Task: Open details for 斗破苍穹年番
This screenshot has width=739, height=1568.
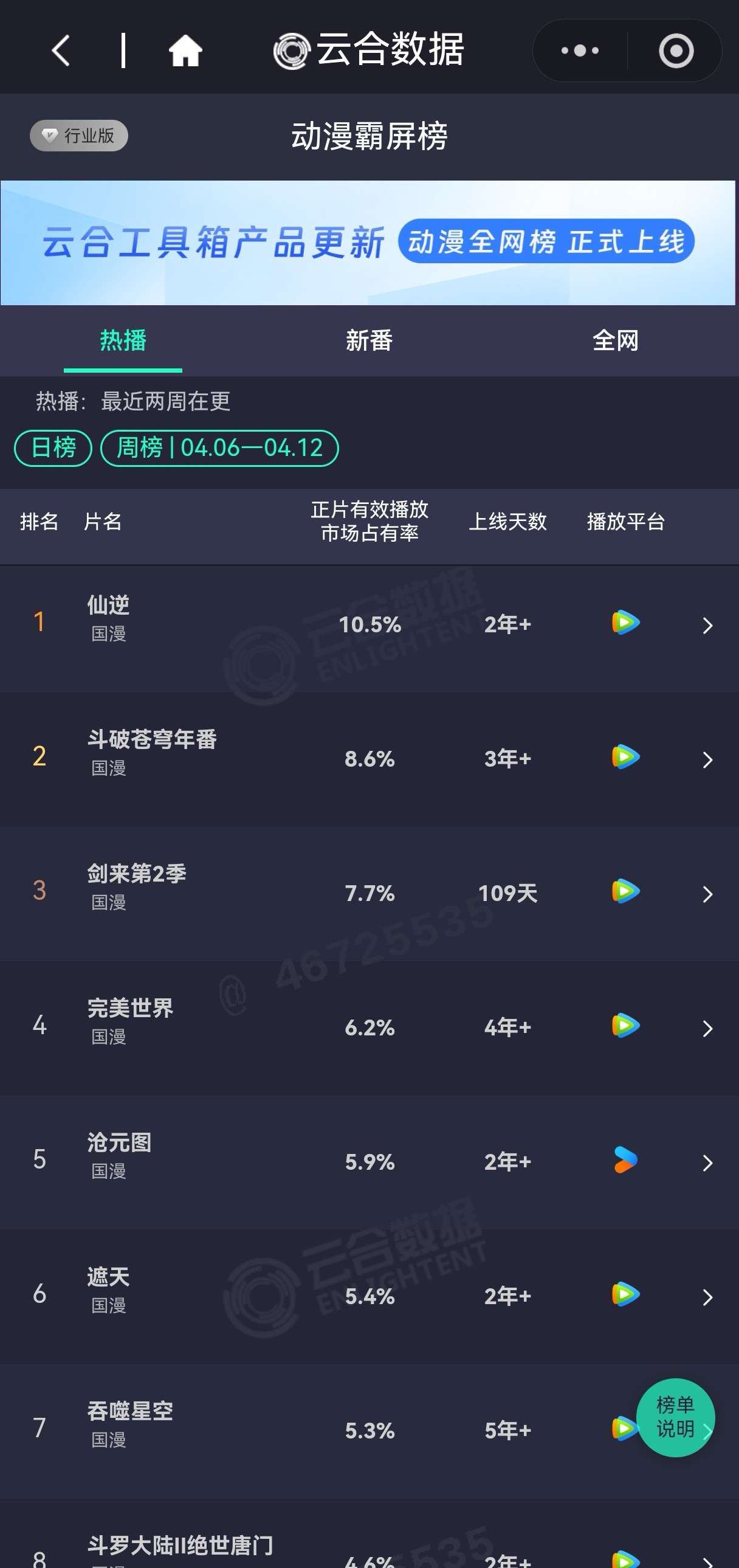Action: [x=369, y=759]
